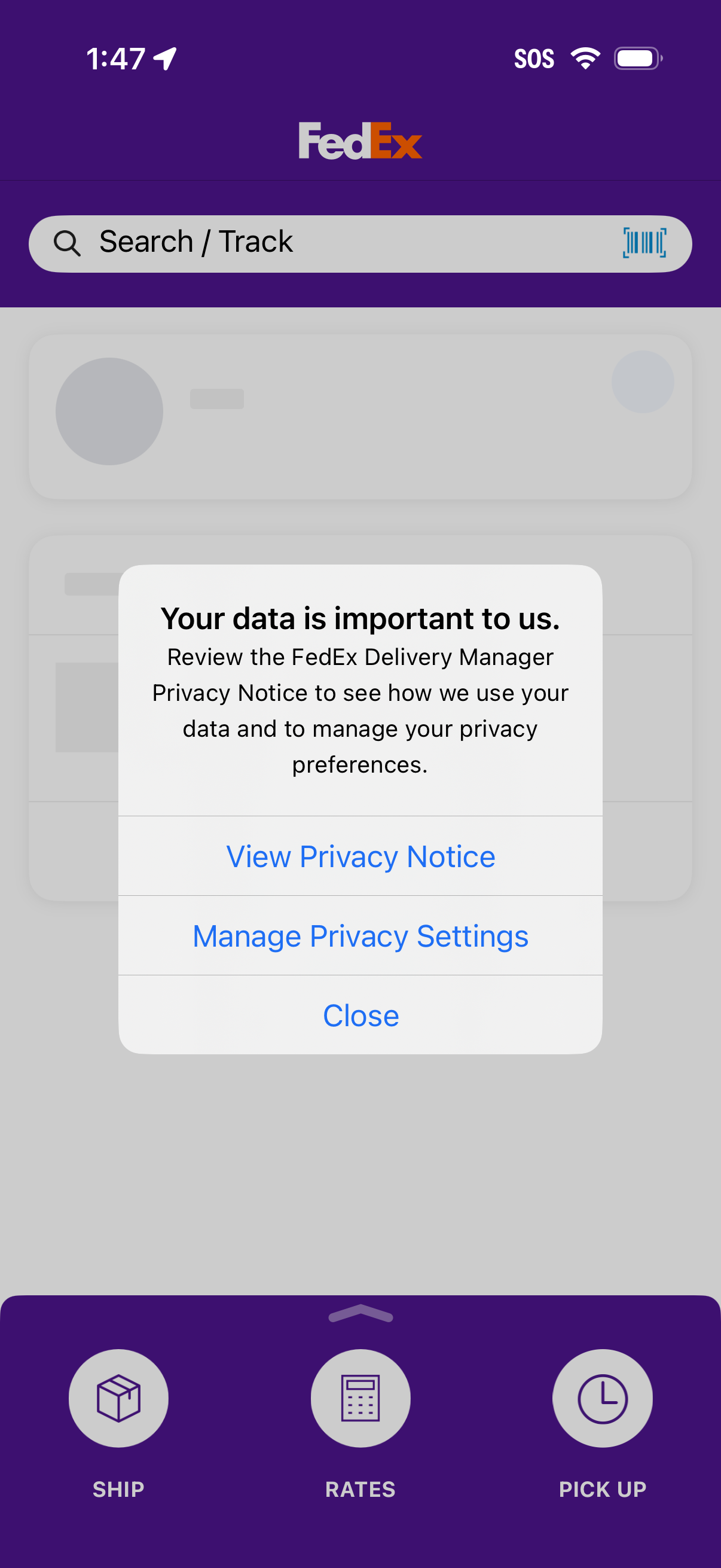This screenshot has width=721, height=1568.
Task: Tap the SOS cellular status indicator
Action: [534, 58]
